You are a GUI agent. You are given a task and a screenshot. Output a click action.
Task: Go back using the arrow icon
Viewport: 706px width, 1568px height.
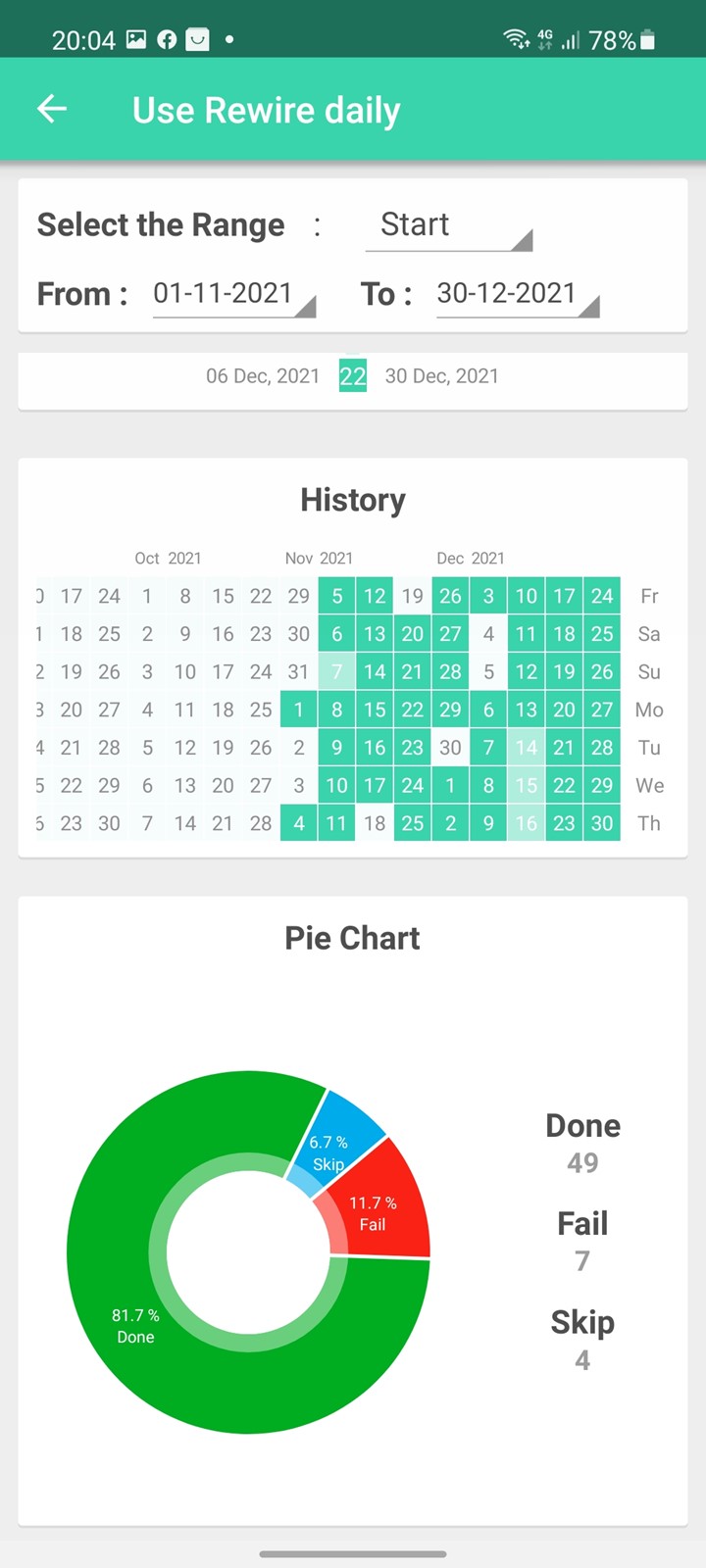(x=52, y=109)
